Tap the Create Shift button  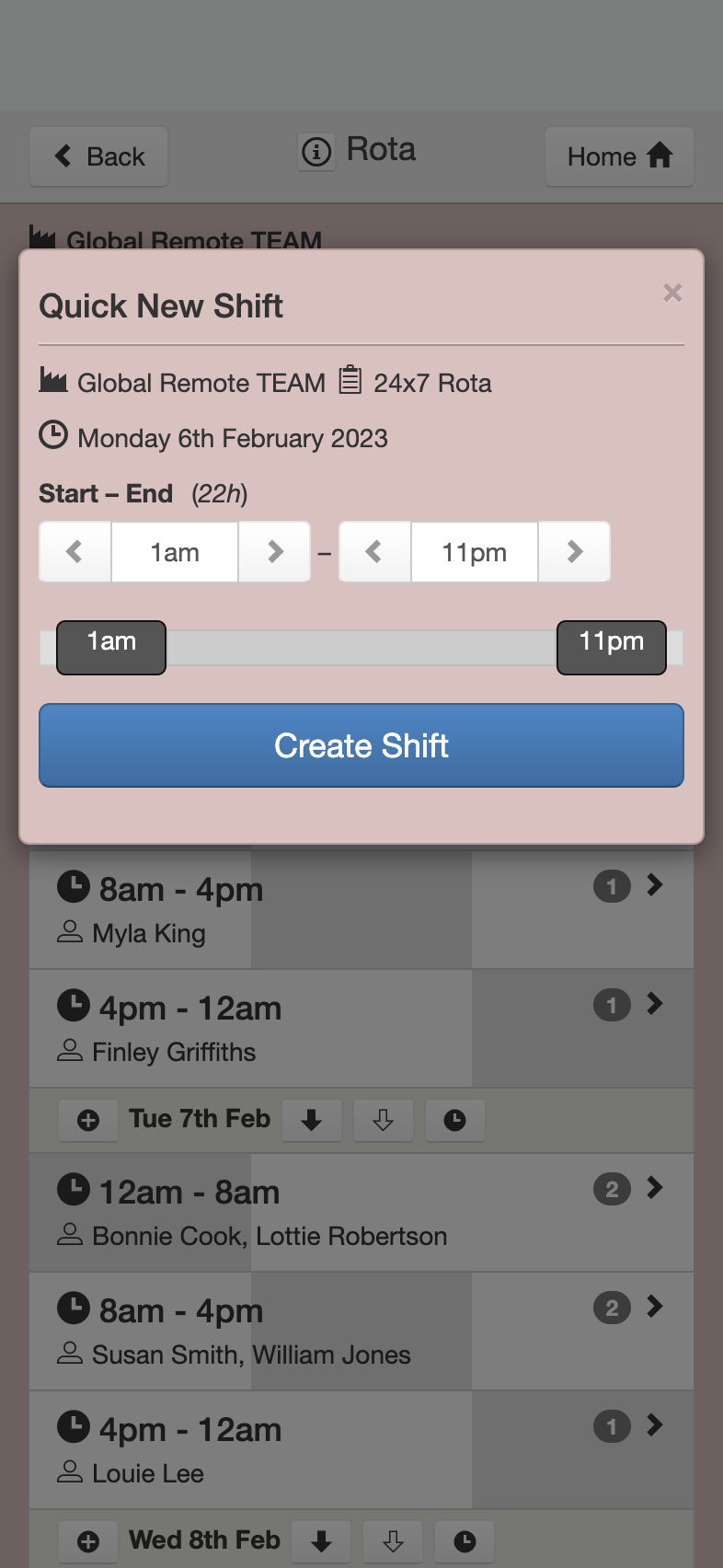pyautogui.click(x=361, y=745)
